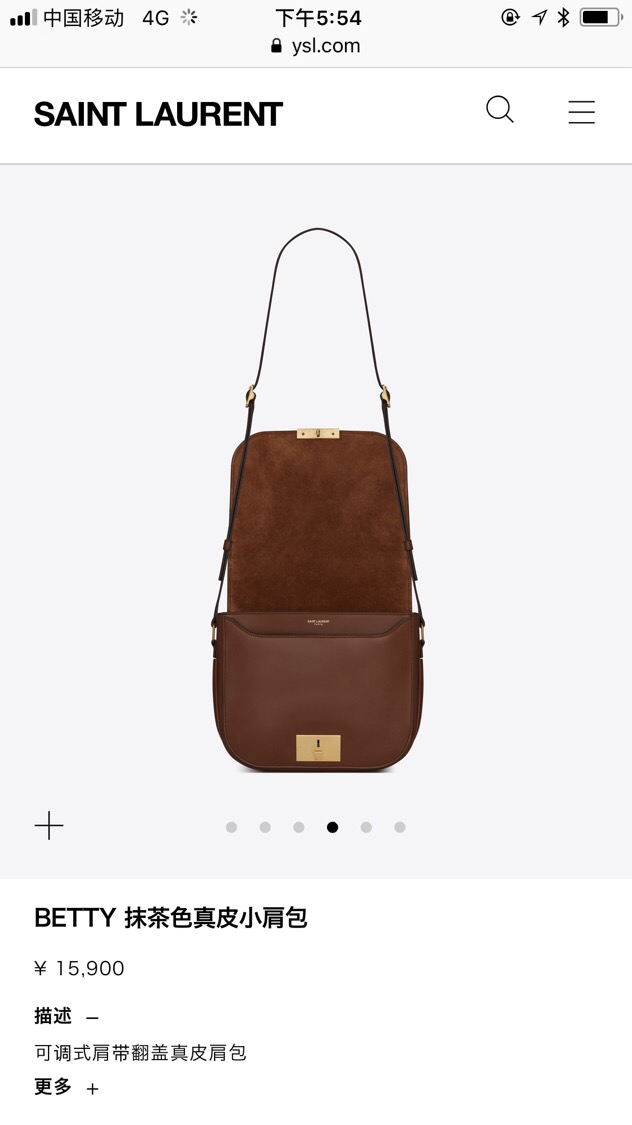Jump to the sixth image dot

(400, 827)
